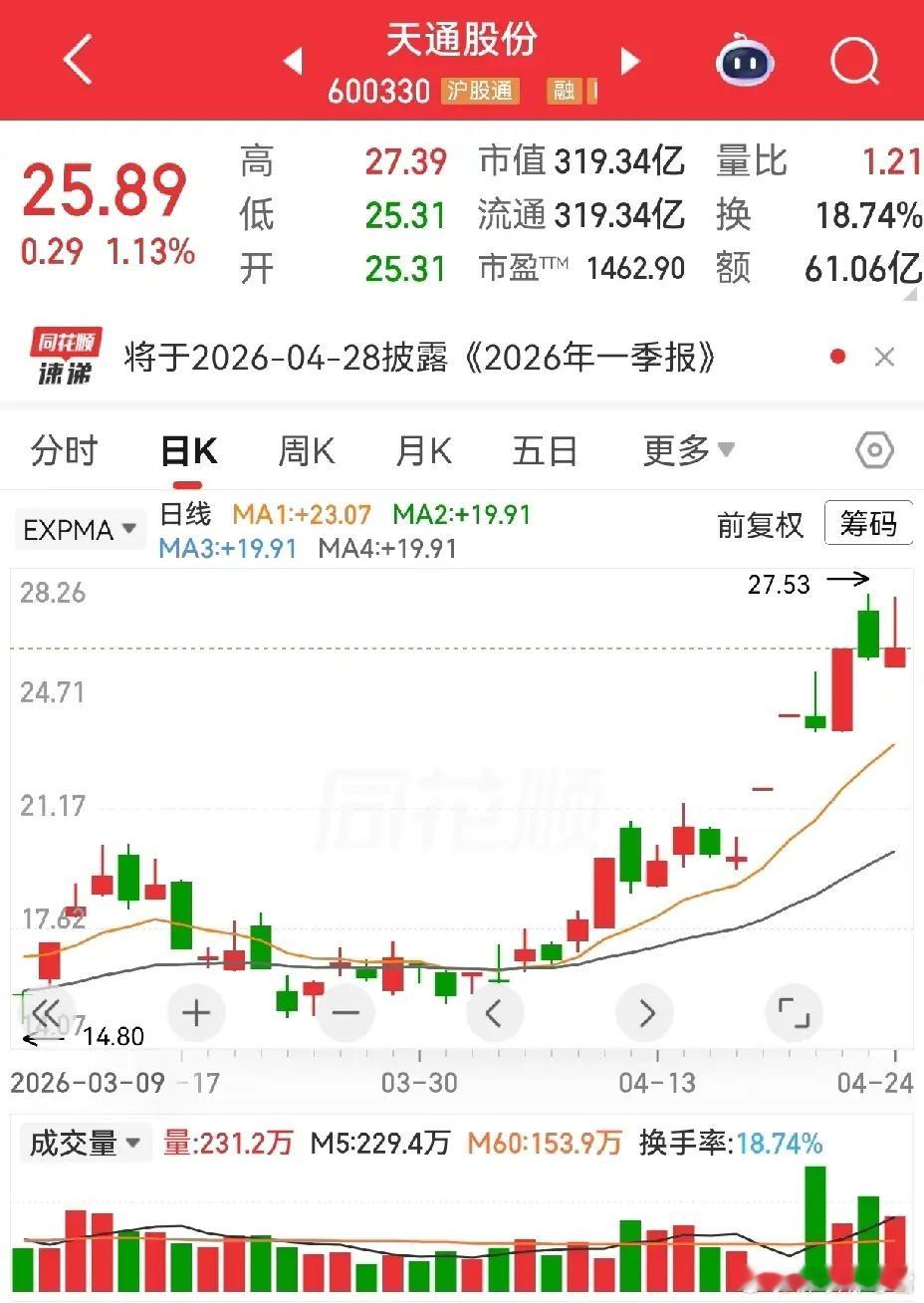Zoom in on the chart with plus icon

195,1012
